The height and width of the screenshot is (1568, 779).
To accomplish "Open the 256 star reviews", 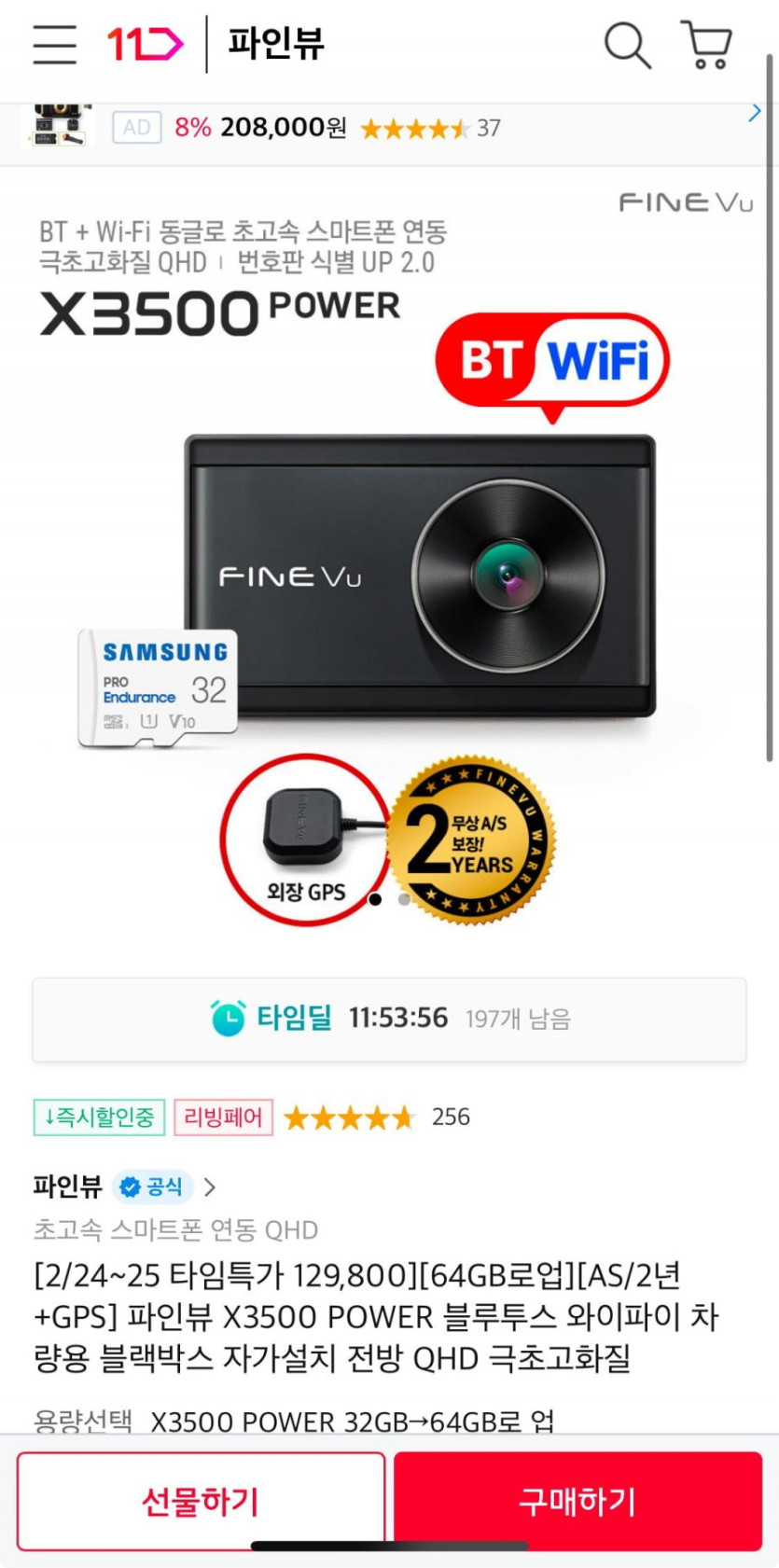I will tap(377, 1117).
